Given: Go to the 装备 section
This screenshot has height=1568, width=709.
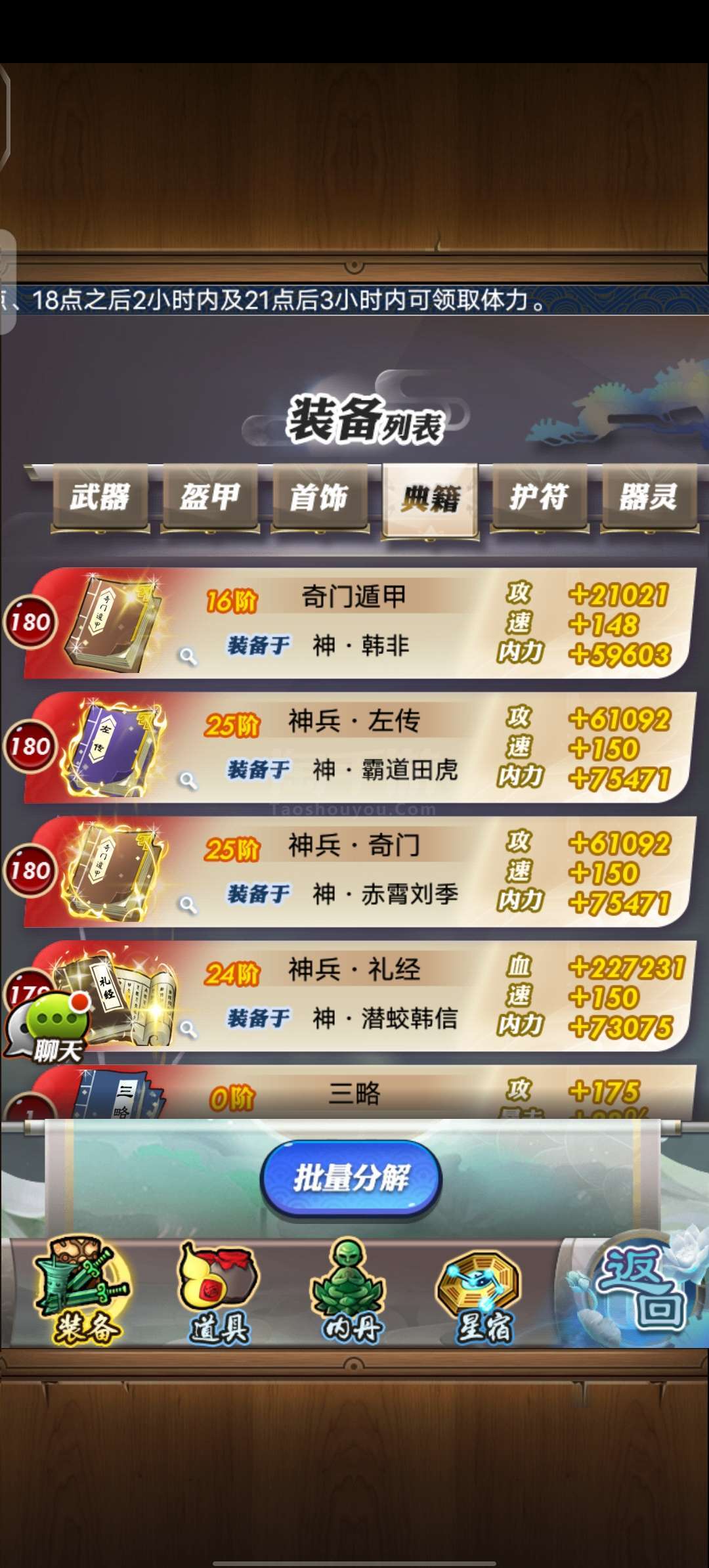Looking at the screenshot, I should [x=82, y=1291].
